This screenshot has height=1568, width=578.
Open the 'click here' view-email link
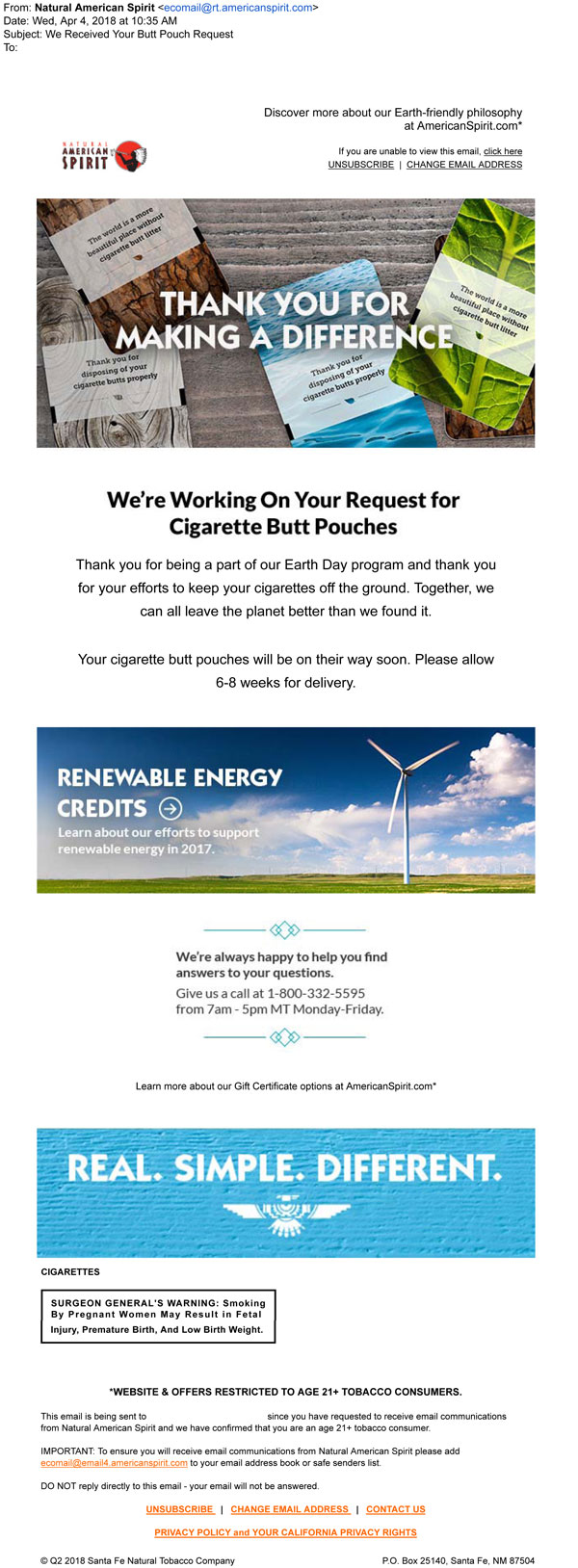[503, 151]
